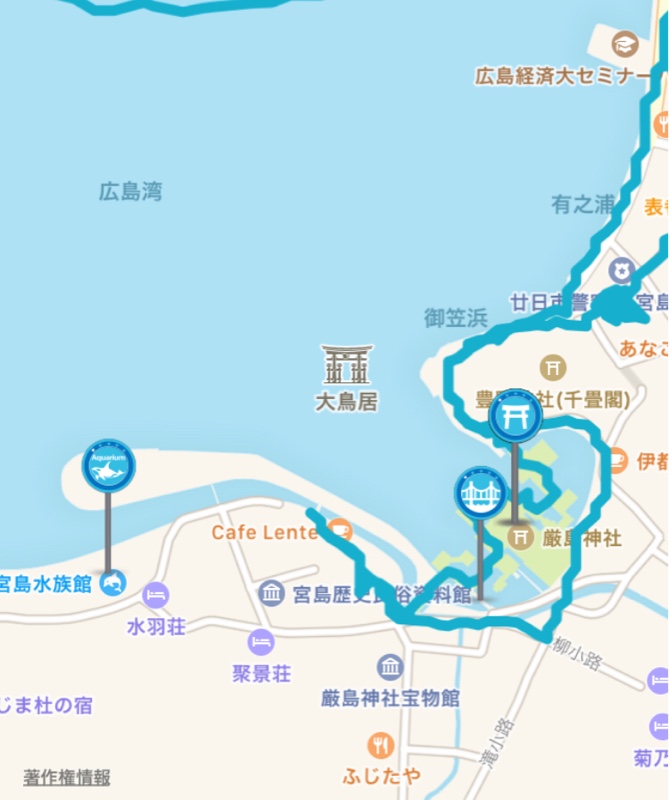This screenshot has height=800, width=669.
Task: Open the ふじたや restaurant icon
Action: coord(380,744)
